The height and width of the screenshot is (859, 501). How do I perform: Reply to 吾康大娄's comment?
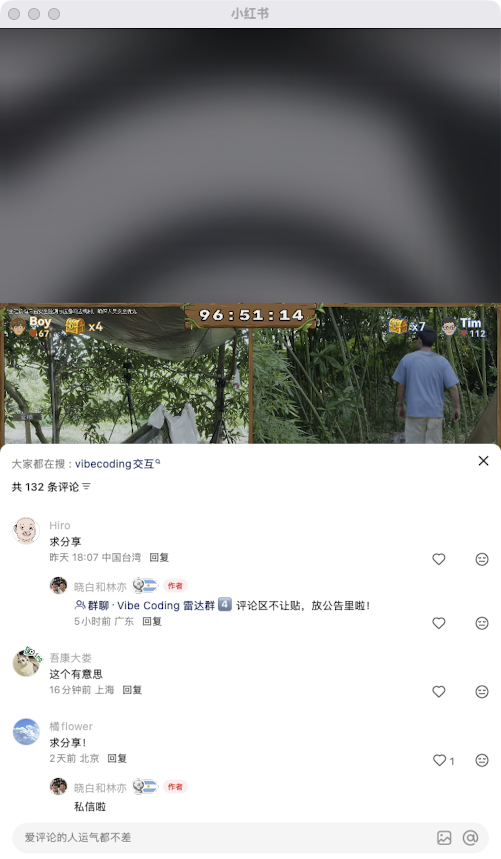coord(132,690)
